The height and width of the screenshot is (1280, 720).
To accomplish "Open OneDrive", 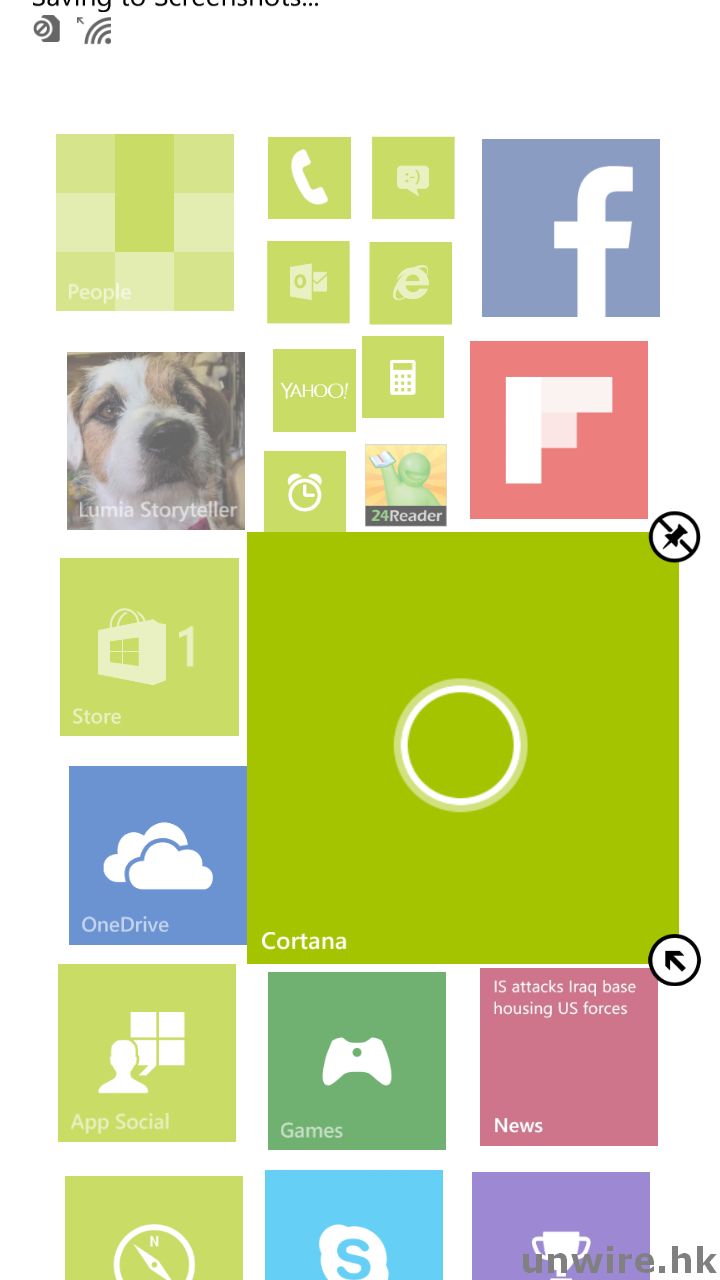I will [158, 855].
